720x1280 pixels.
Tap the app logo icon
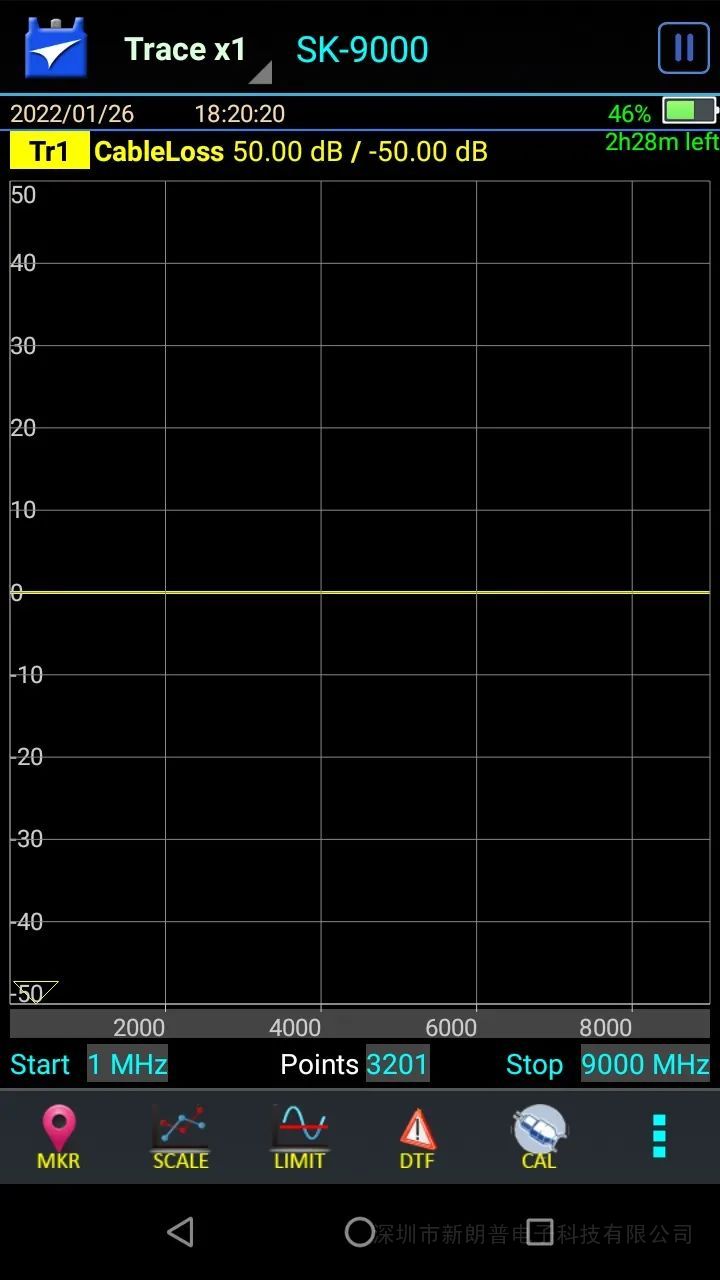coord(56,49)
